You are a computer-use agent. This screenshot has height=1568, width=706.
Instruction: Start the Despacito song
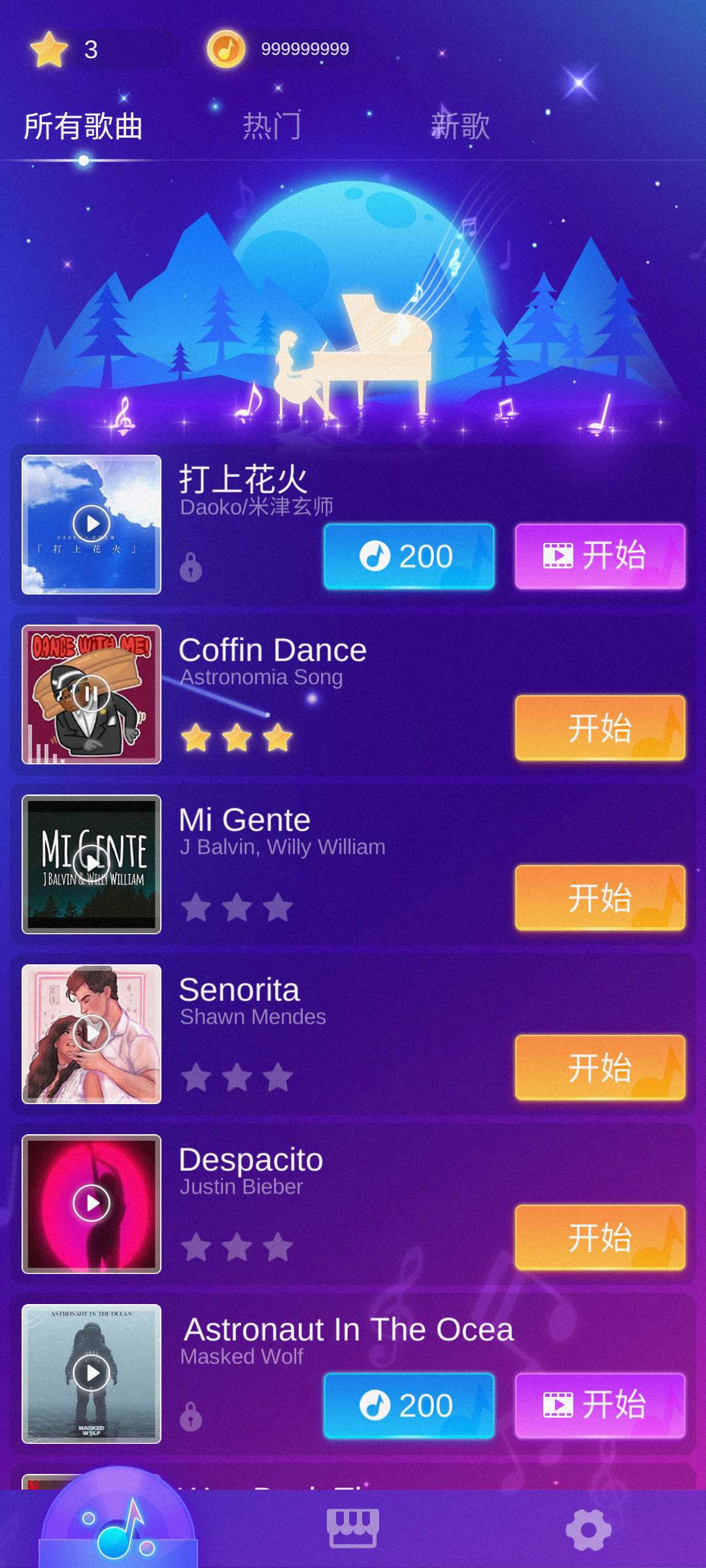(599, 1237)
